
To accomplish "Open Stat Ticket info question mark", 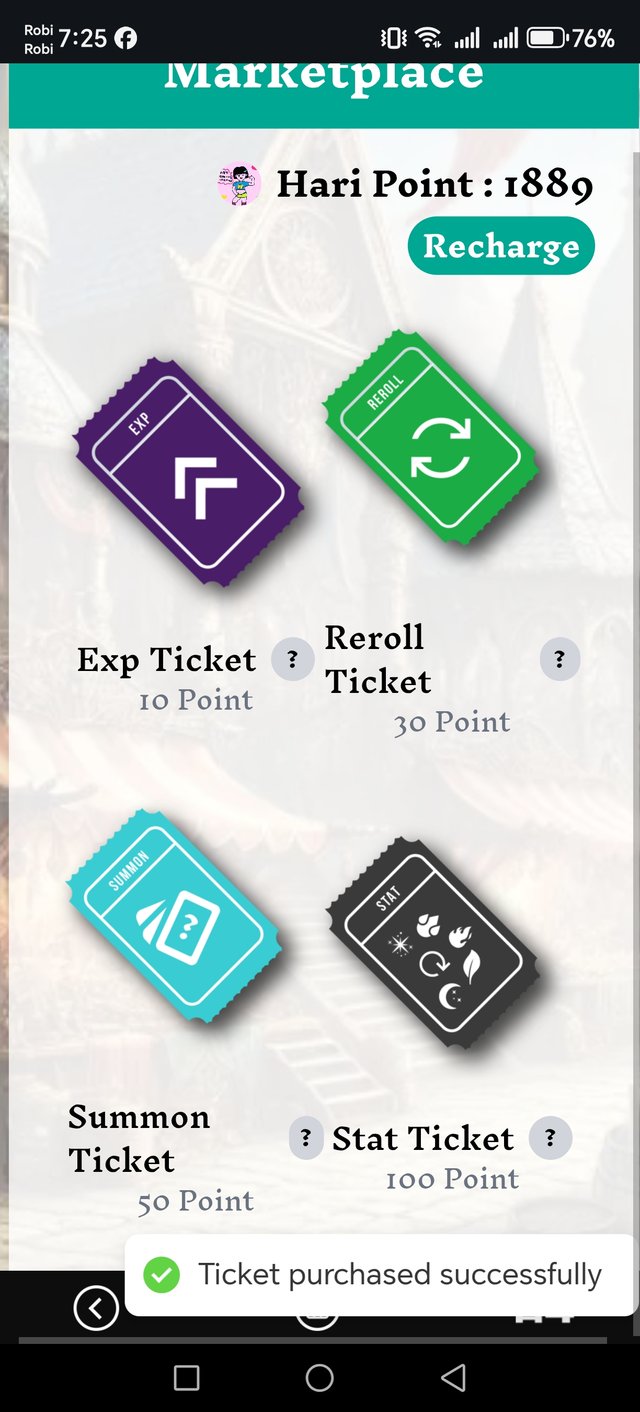I will 550,1138.
